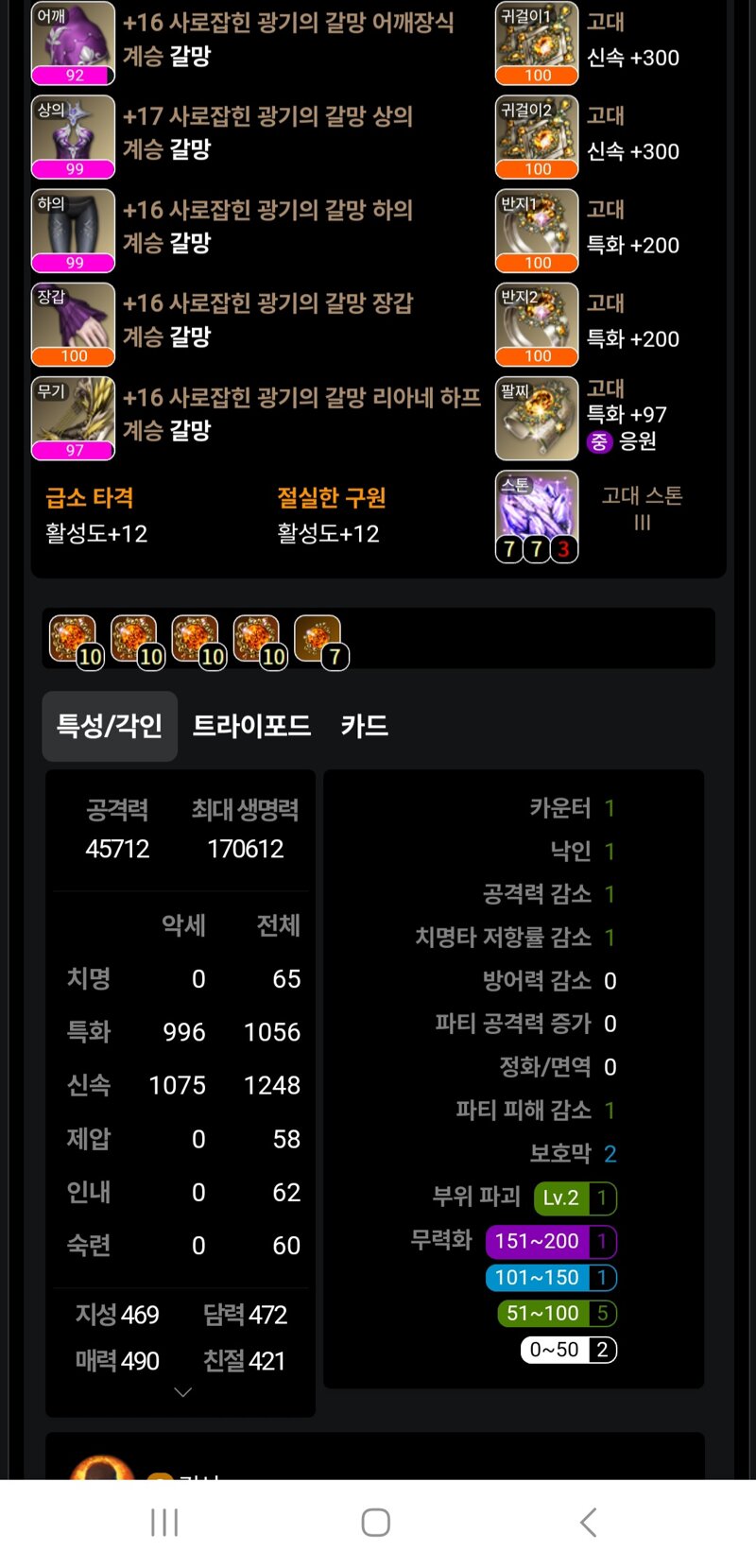Expand the stats panel with the down chevron
Viewport: 756px width, 1568px height.
point(183,1392)
